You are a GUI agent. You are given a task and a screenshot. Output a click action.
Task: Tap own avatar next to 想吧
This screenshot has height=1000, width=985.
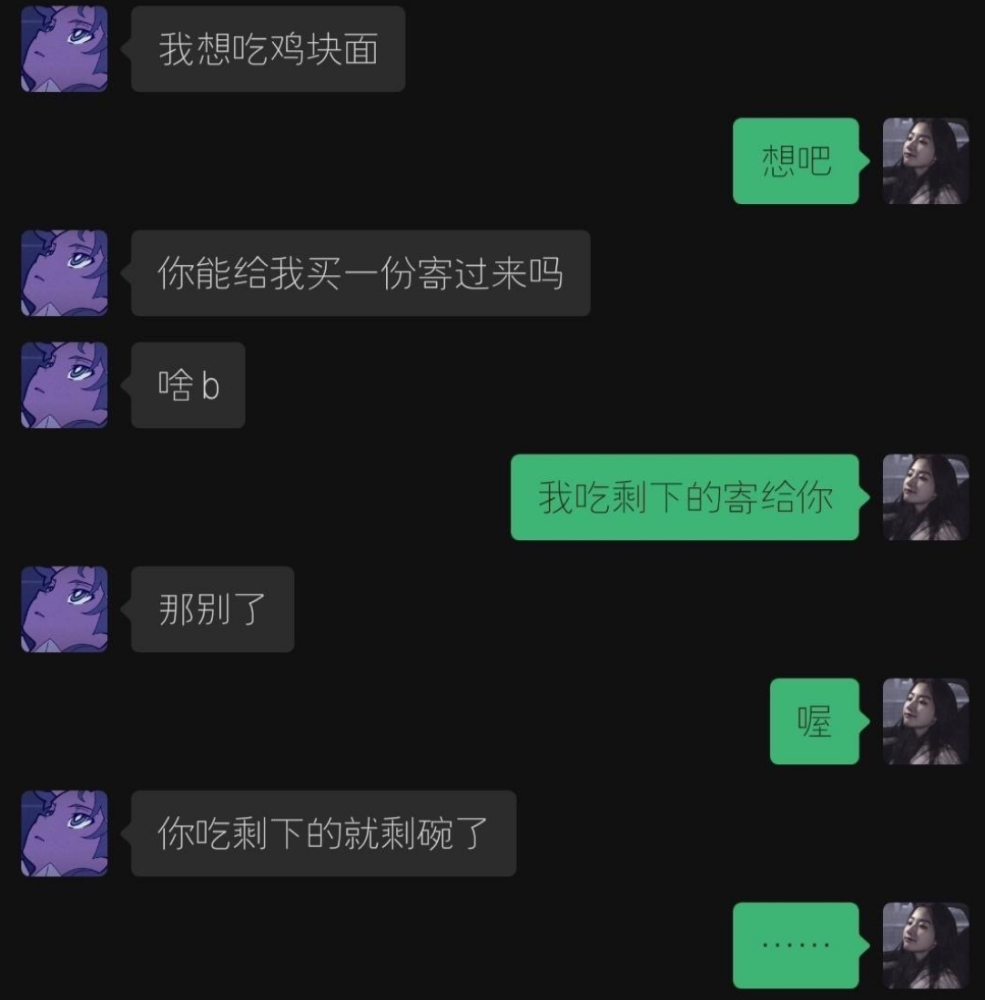[x=925, y=161]
